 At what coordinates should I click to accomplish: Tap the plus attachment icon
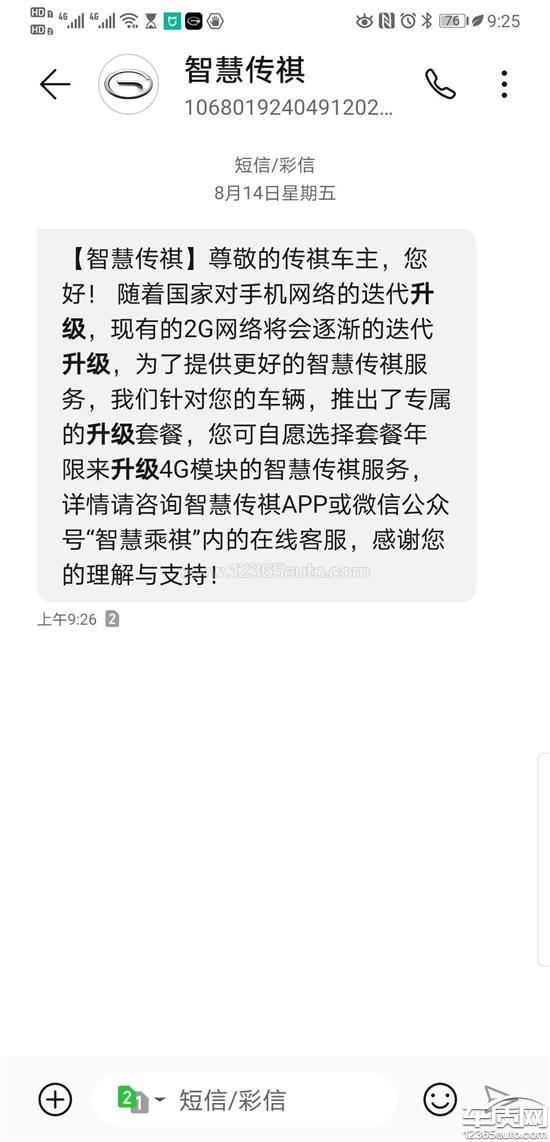point(55,1098)
